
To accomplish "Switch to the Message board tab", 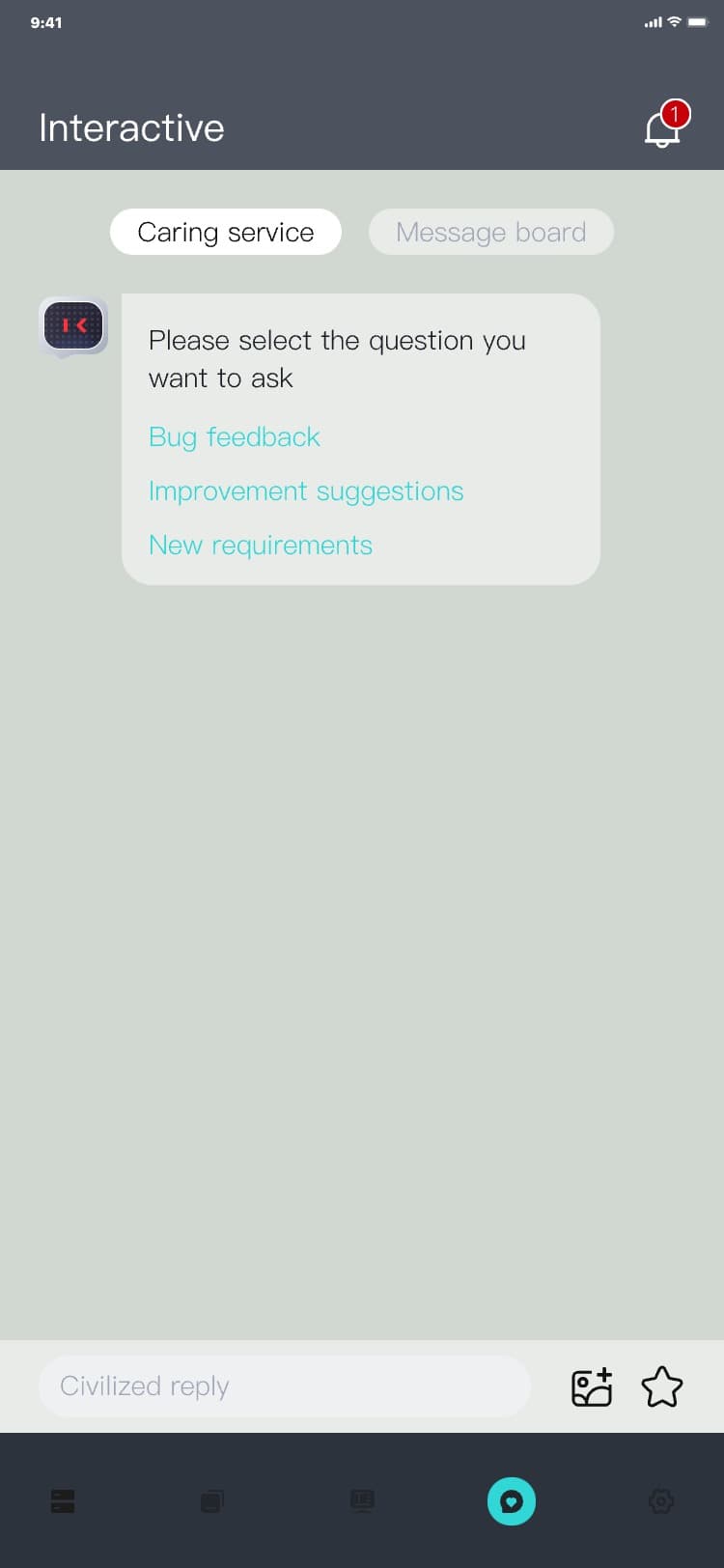I will [490, 233].
